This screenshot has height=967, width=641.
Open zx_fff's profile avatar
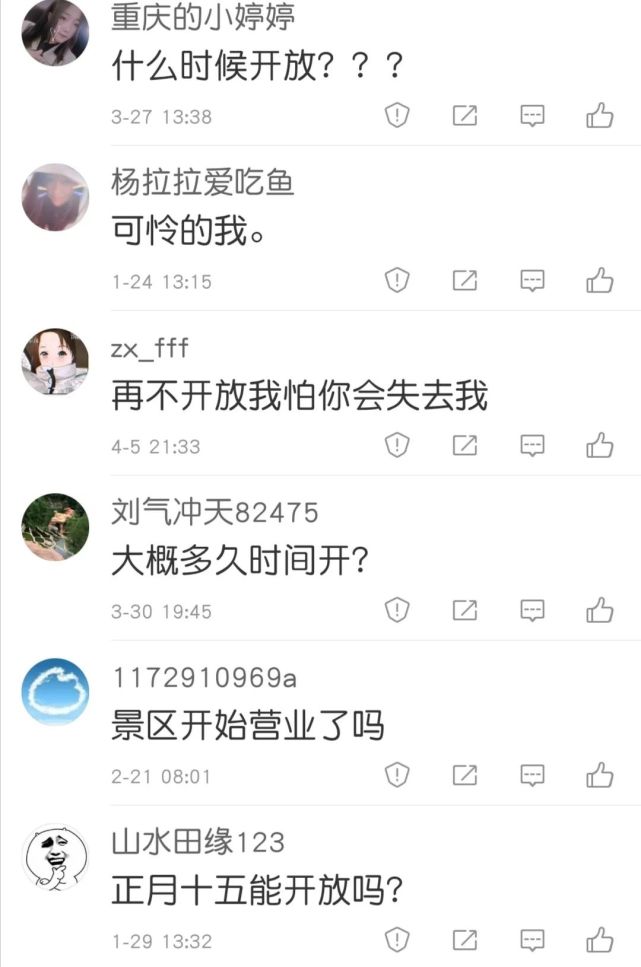(55, 361)
